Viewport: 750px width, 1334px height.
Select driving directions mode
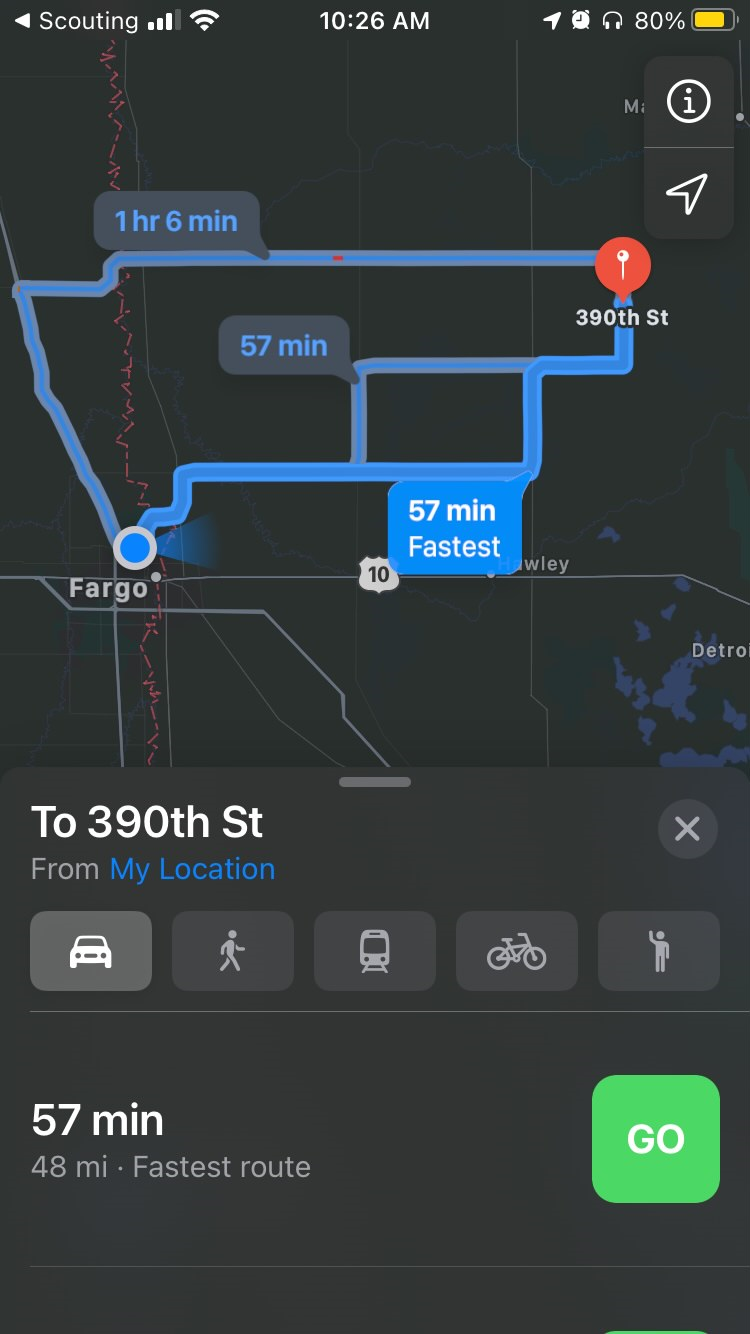pos(91,951)
